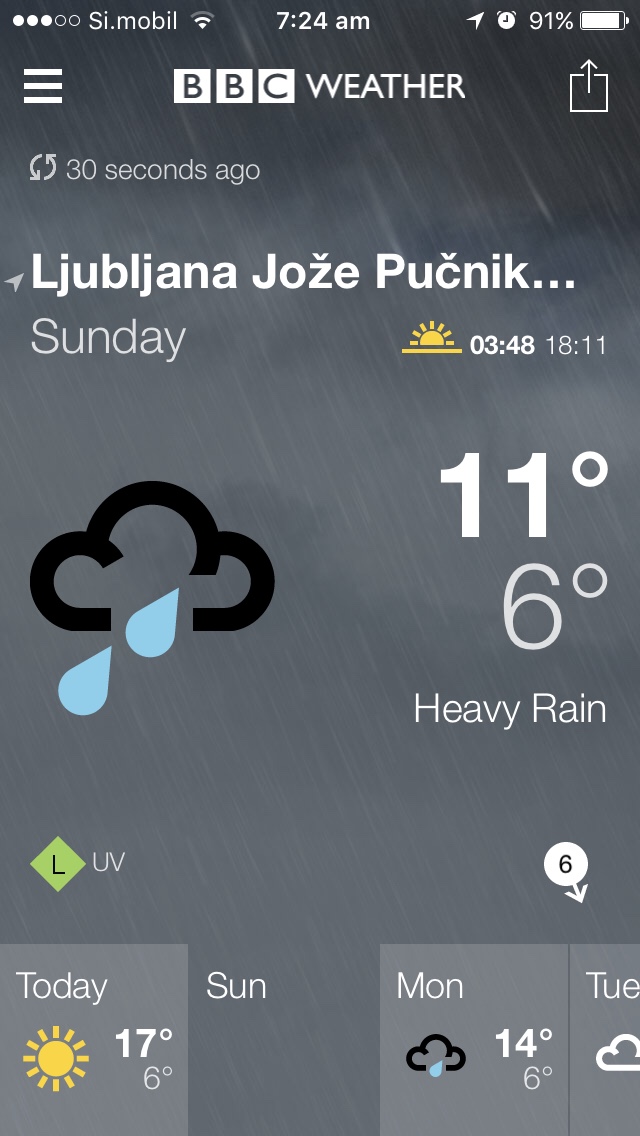Select the Today forecast tile
Viewport: 640px width, 1136px height.
tap(94, 1038)
